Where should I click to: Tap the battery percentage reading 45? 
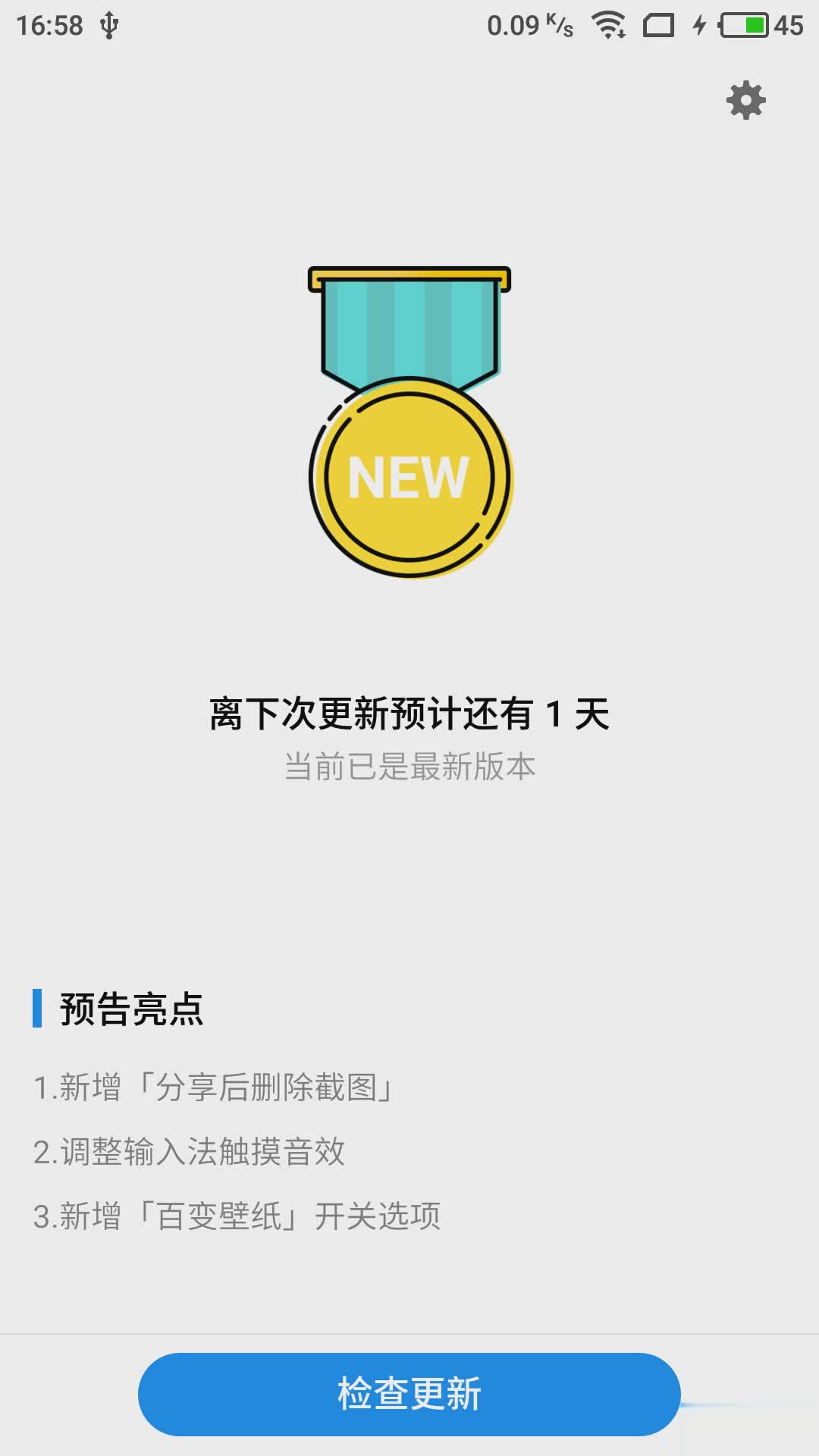(789, 24)
